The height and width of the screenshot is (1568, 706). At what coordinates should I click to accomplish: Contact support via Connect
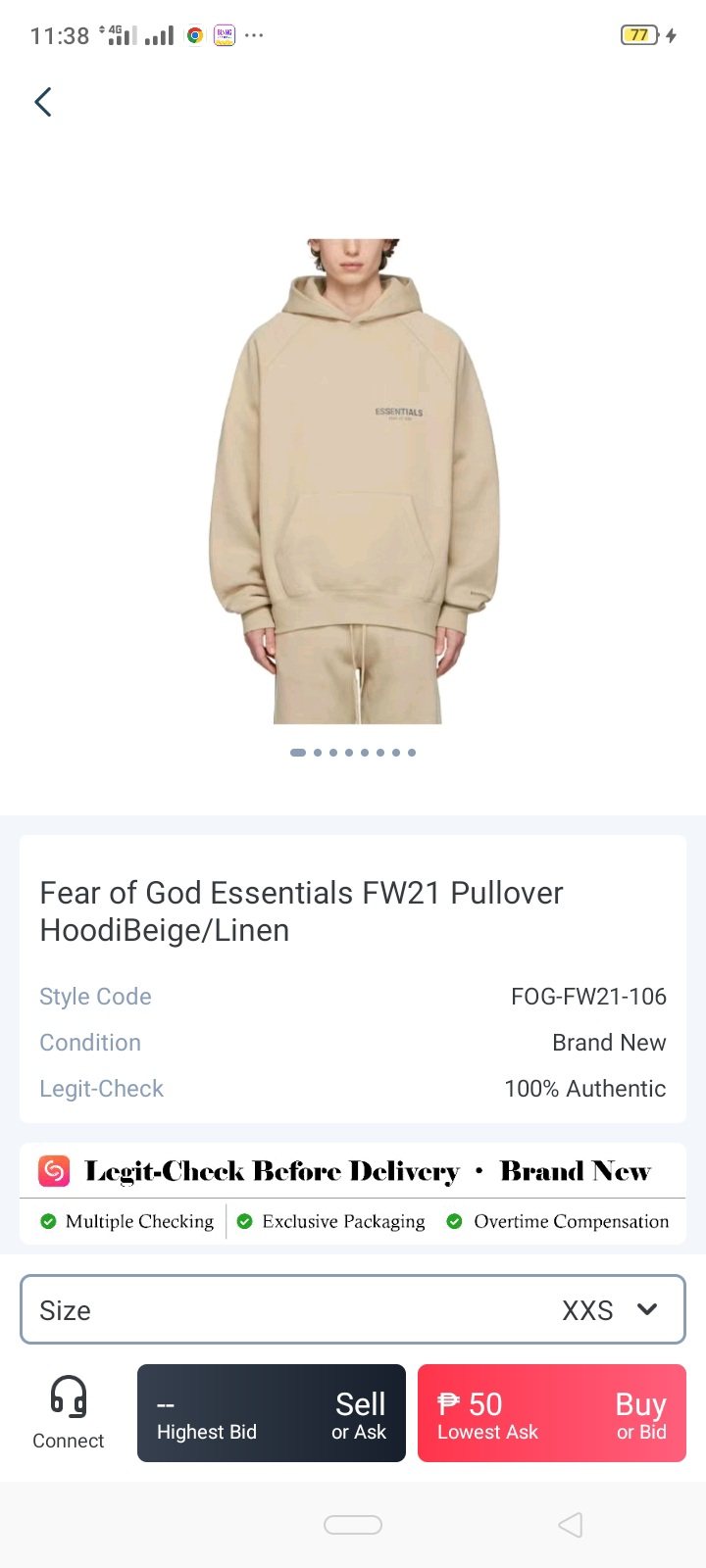click(x=68, y=1412)
